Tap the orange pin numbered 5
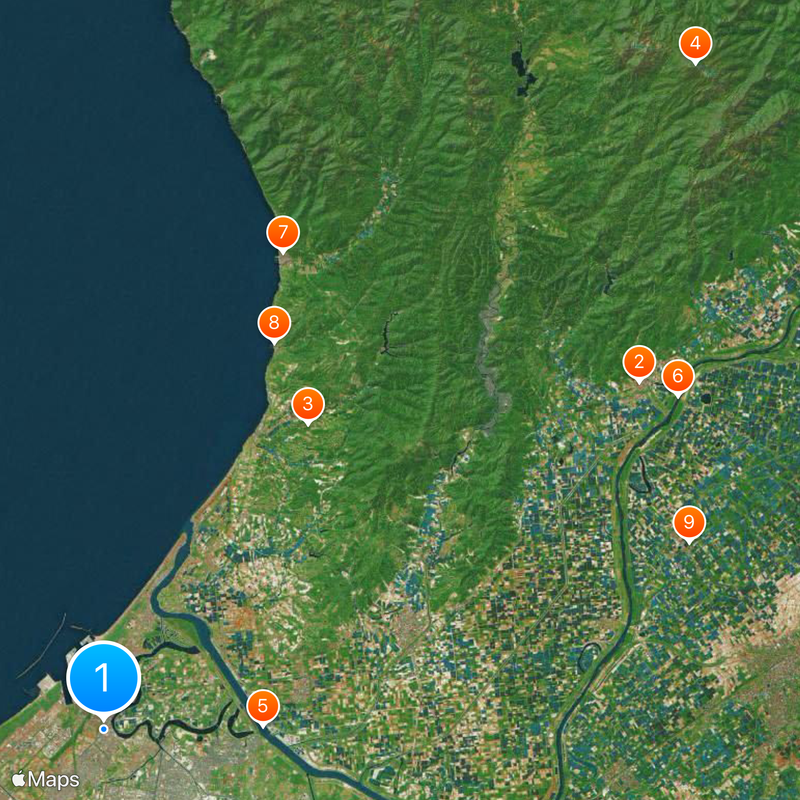The image size is (800, 800). (262, 707)
